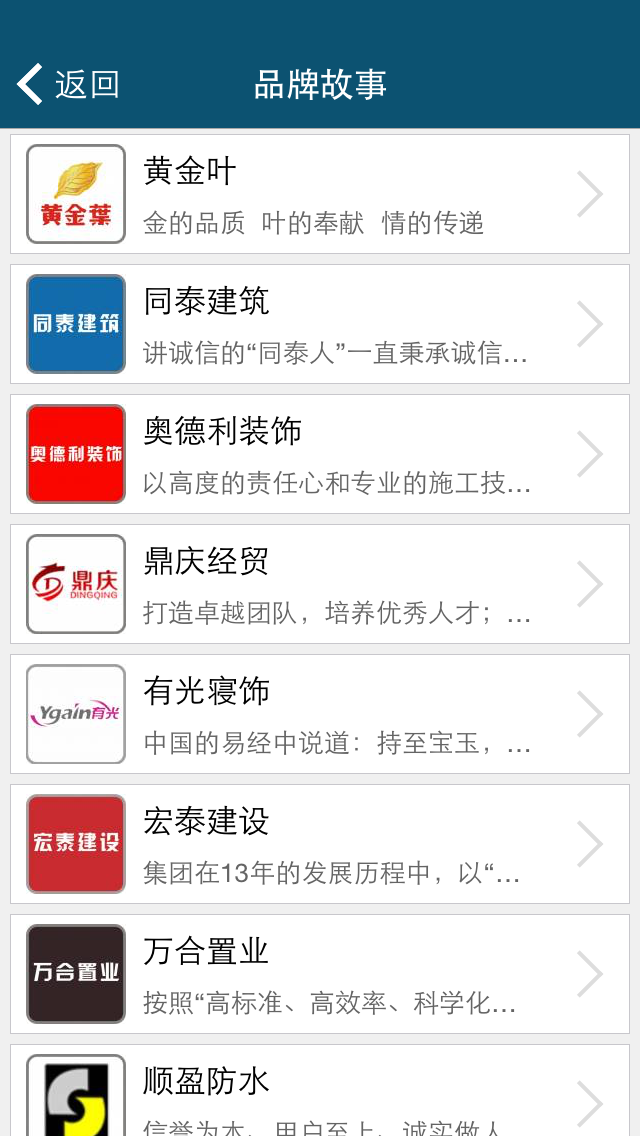Select the 万合置业 row

pos(320,974)
